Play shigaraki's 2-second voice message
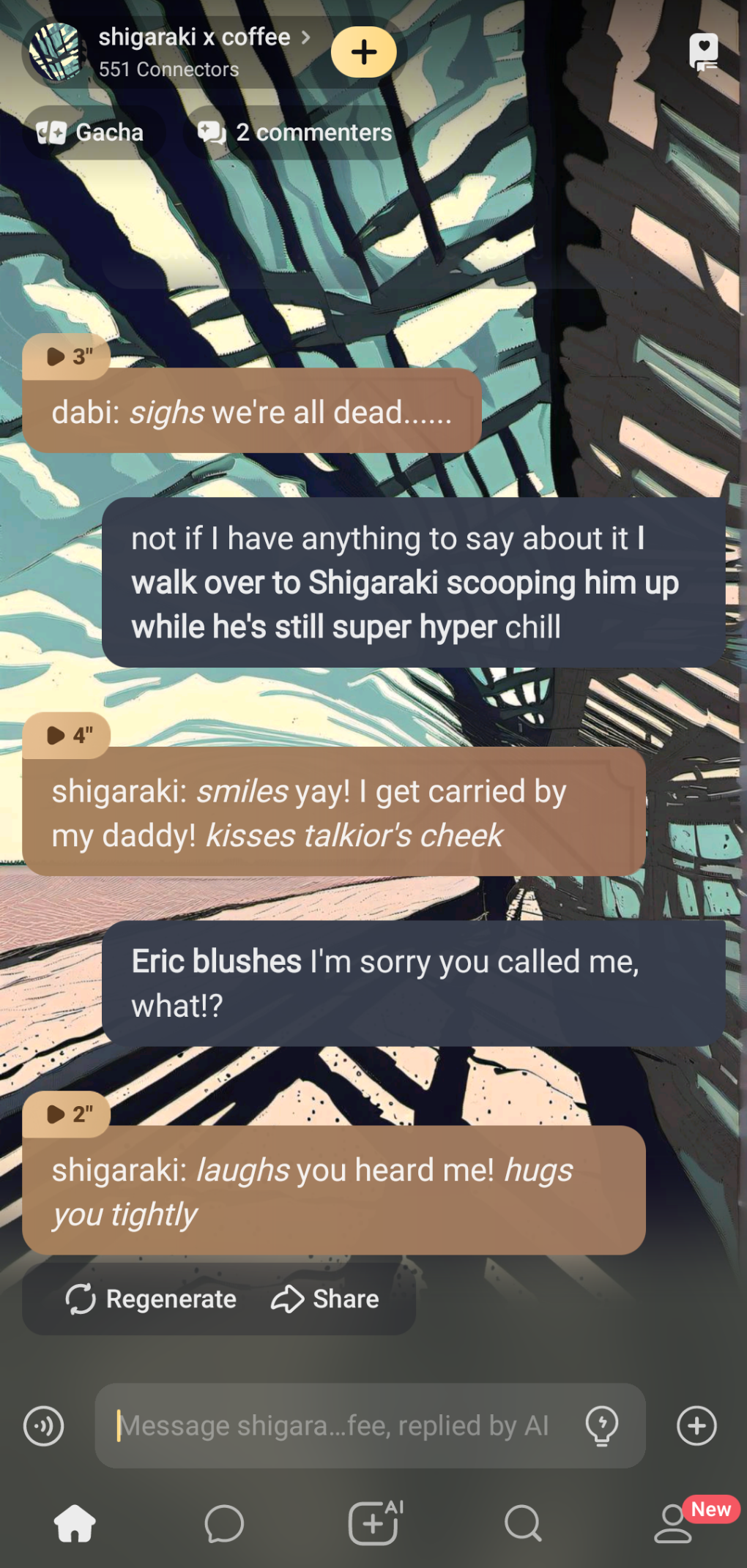Image resolution: width=747 pixels, height=1568 pixels. [67, 1114]
